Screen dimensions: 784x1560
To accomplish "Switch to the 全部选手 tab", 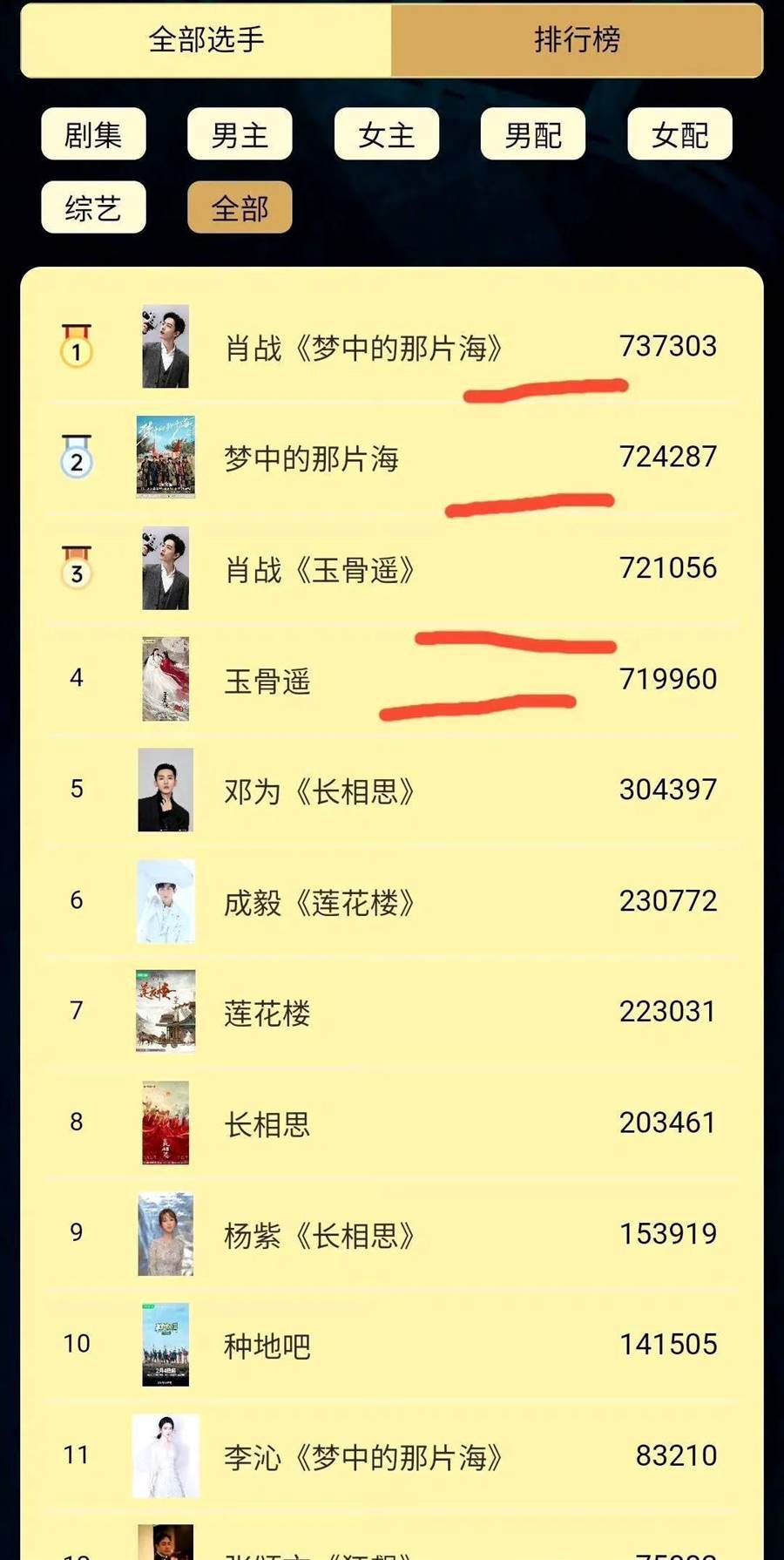I will (x=206, y=40).
